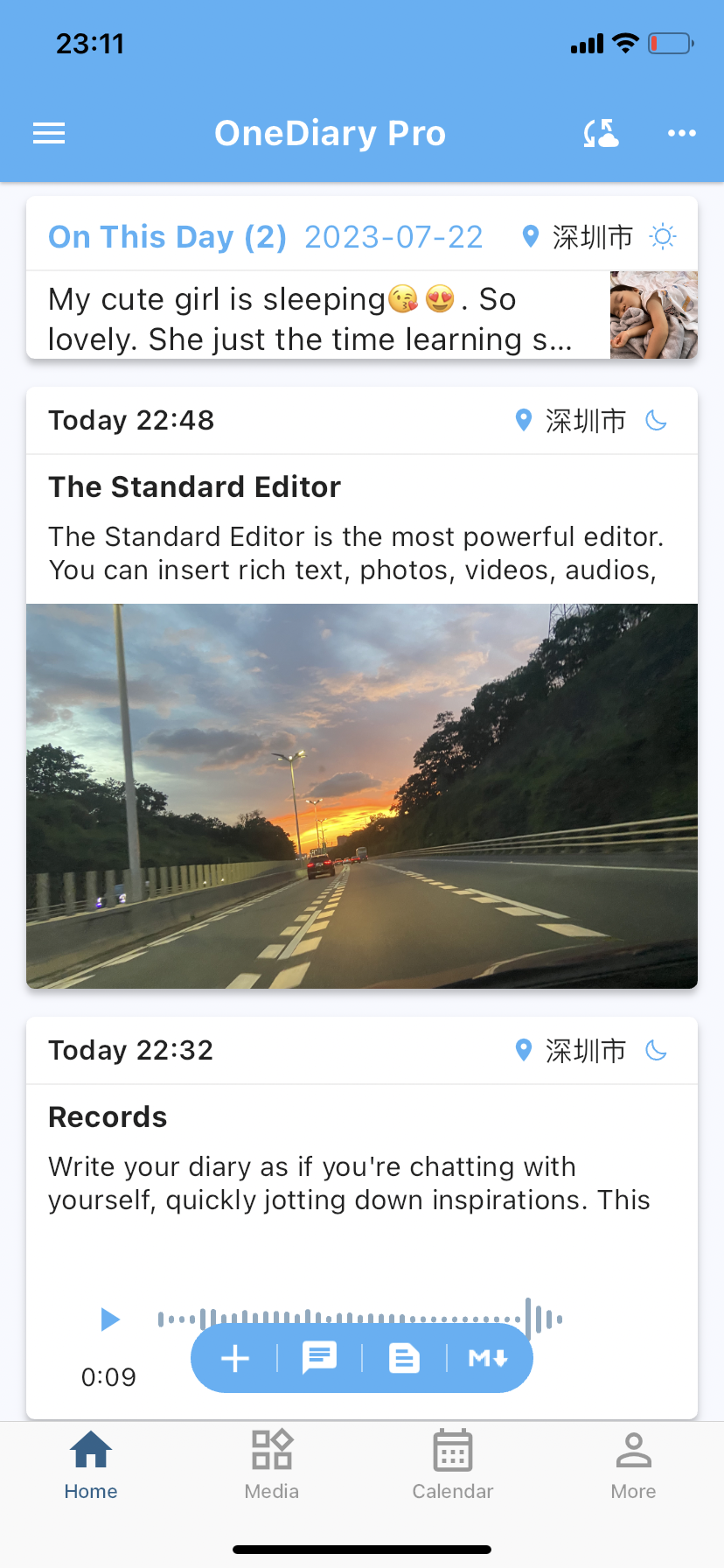Open the three-dot overflow menu
The image size is (724, 1568).
tap(681, 133)
